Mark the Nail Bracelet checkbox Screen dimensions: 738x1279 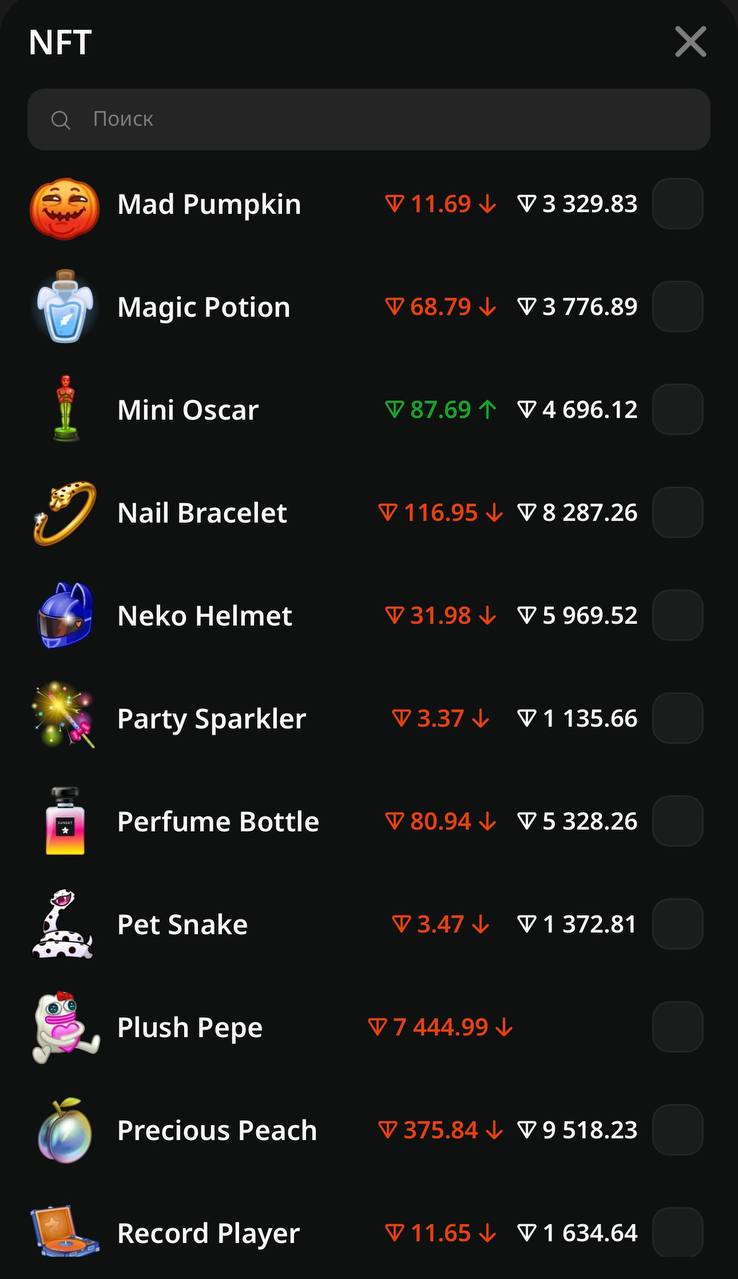coord(677,513)
